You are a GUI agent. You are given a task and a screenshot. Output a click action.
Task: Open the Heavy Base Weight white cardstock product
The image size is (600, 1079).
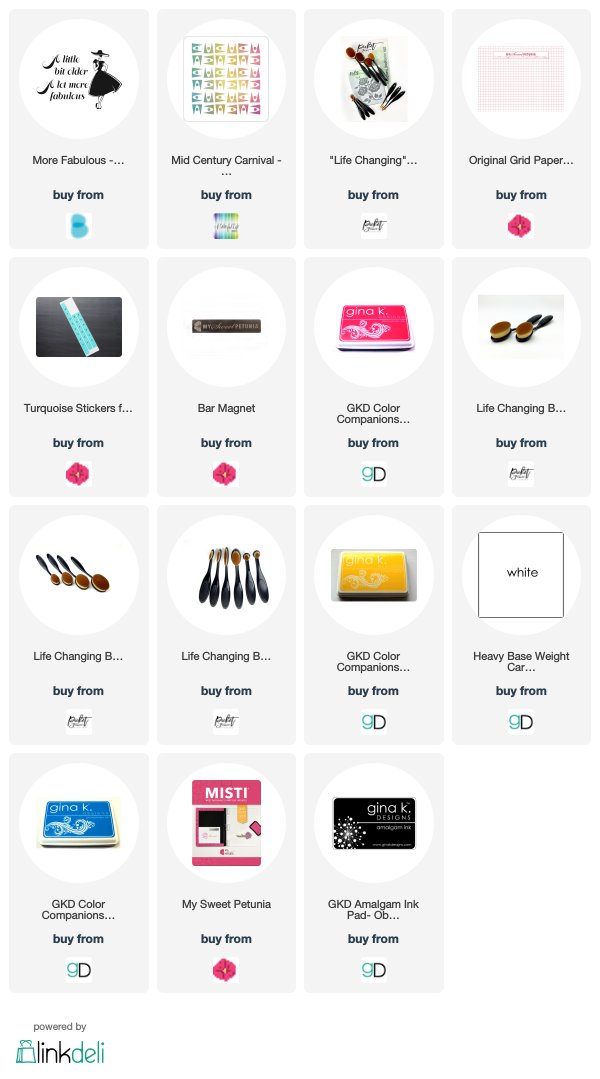pyautogui.click(x=521, y=625)
